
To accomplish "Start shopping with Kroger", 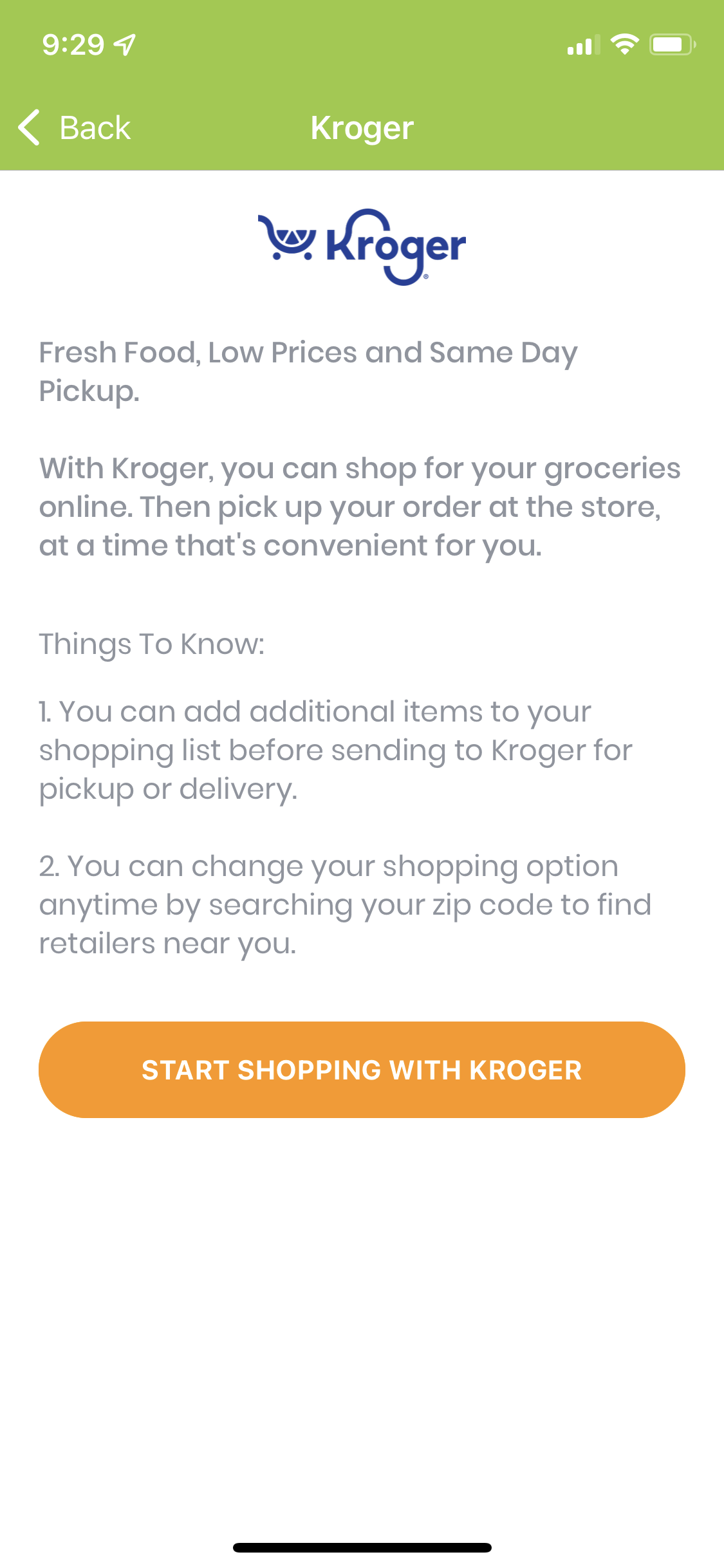I will (362, 1070).
